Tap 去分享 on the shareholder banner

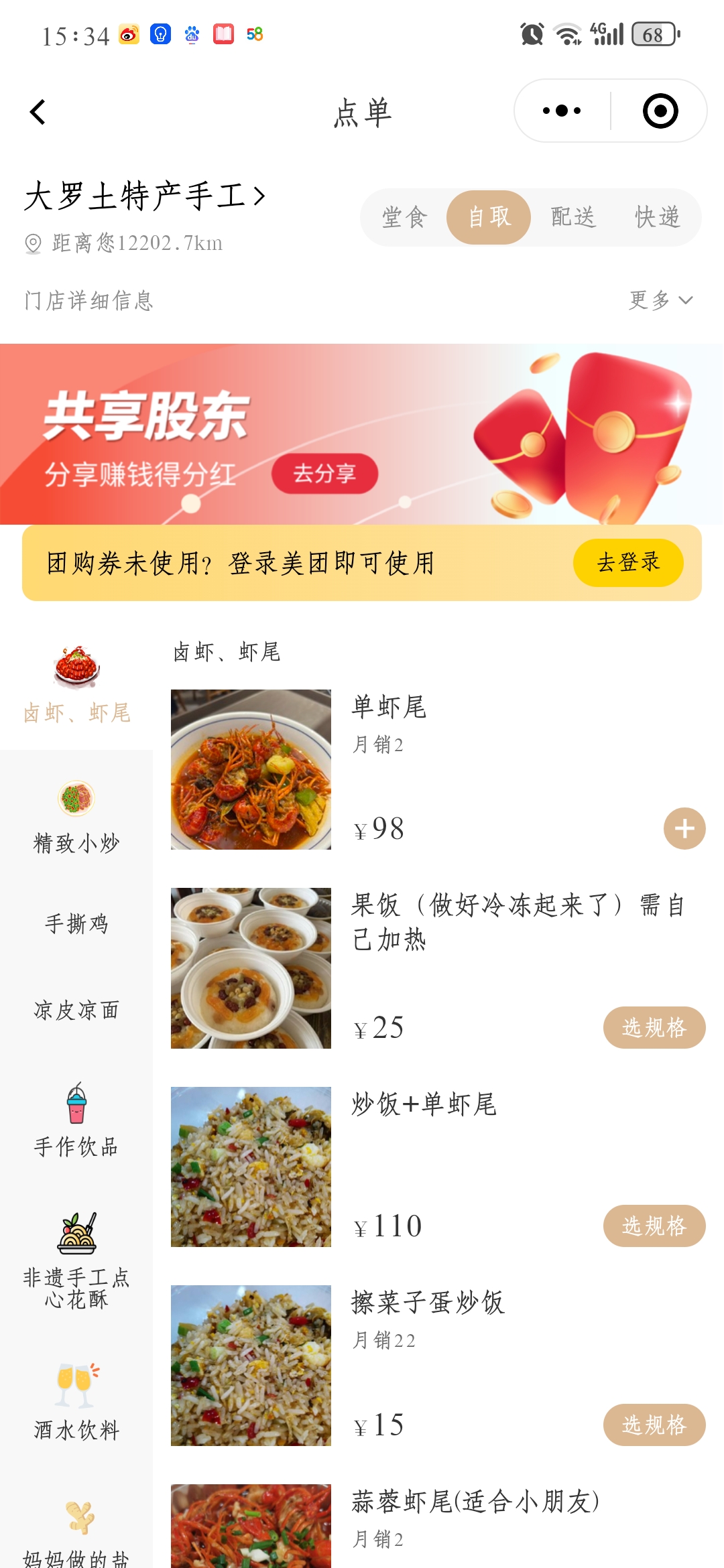coord(324,472)
